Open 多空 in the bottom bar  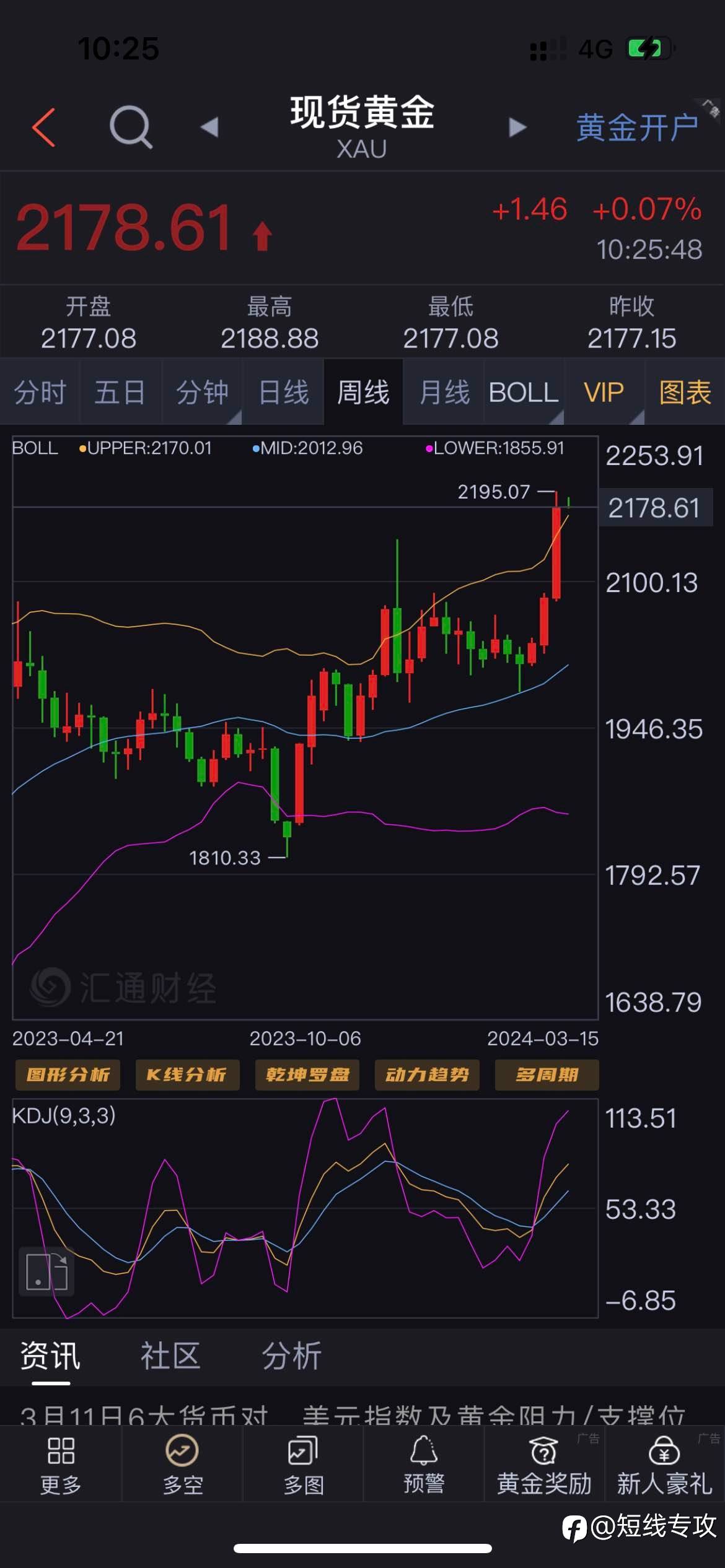coord(182,1464)
